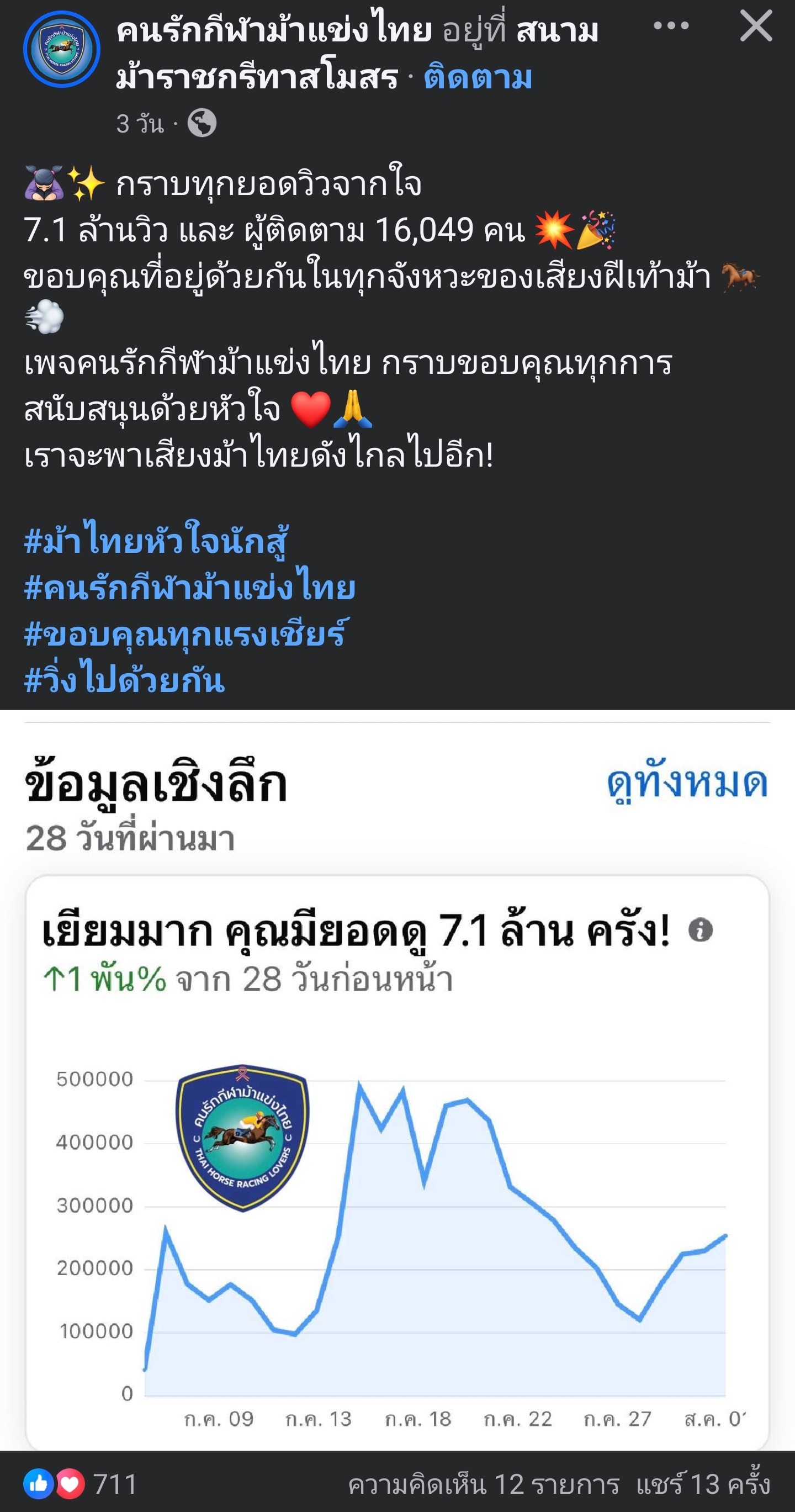Screen dimensions: 795x1512
Task: Open hashtag #ม้าไทยหัวใจนักสู้
Action: click(x=156, y=540)
